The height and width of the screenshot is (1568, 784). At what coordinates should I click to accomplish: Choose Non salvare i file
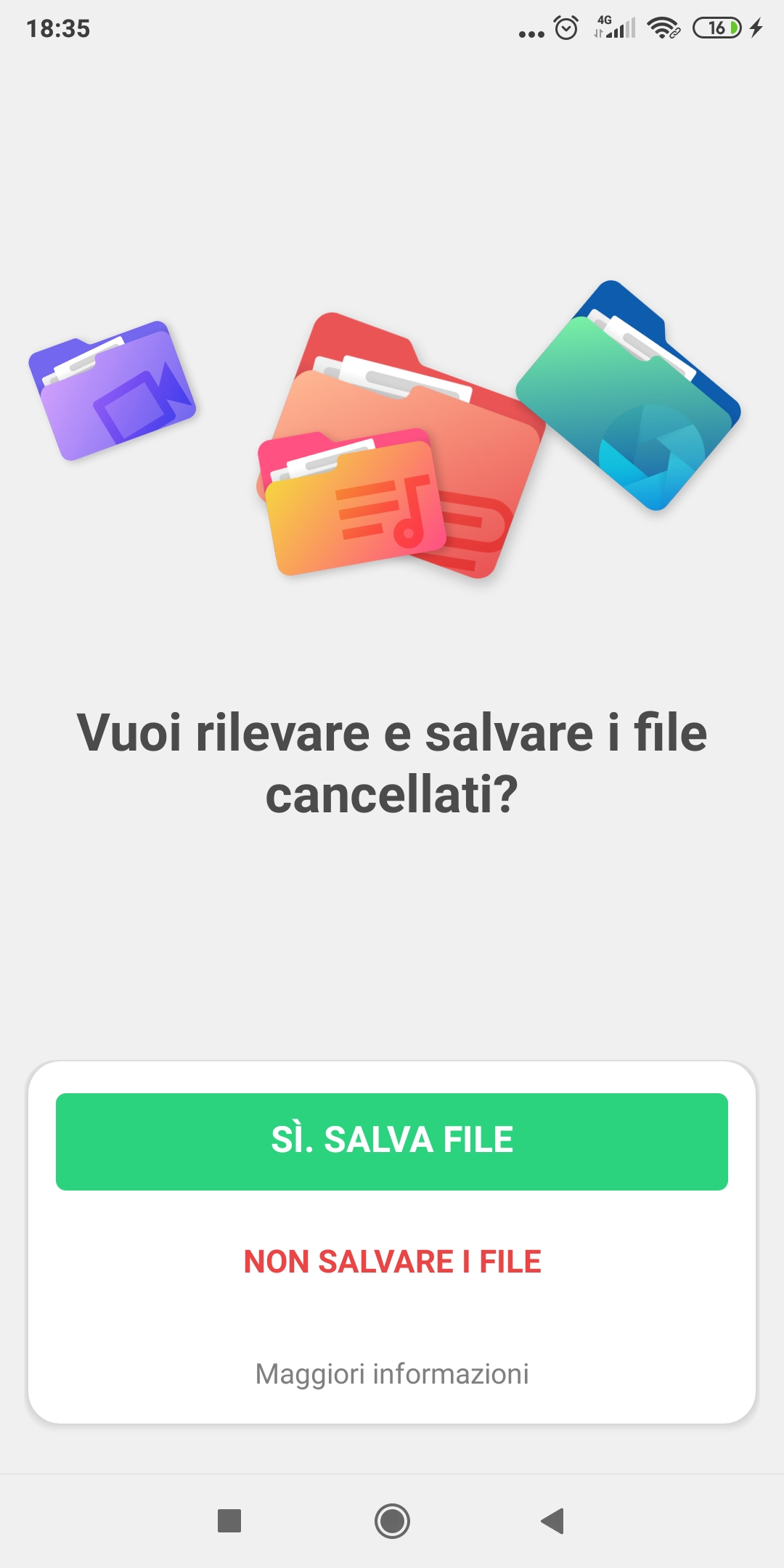point(392,1262)
